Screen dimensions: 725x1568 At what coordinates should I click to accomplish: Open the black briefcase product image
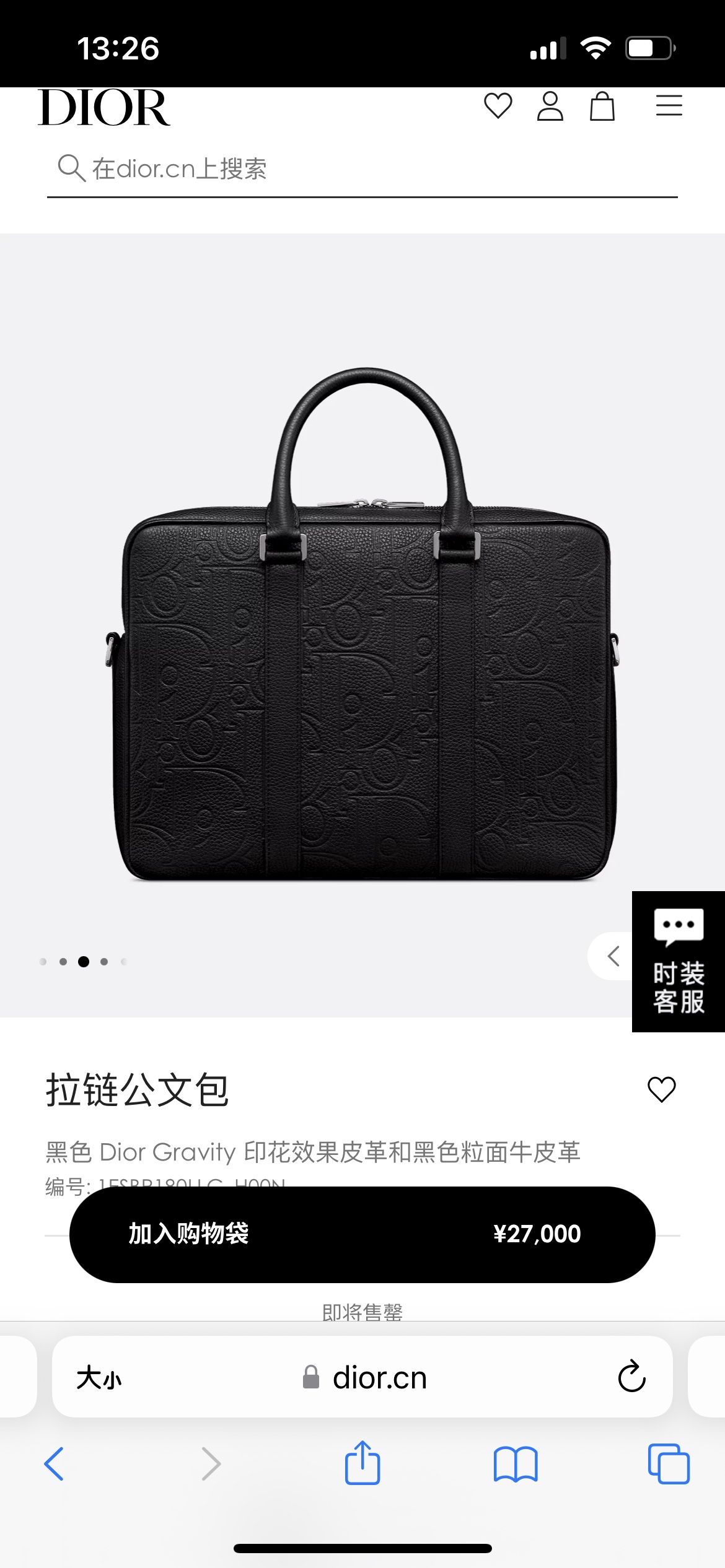point(364,625)
